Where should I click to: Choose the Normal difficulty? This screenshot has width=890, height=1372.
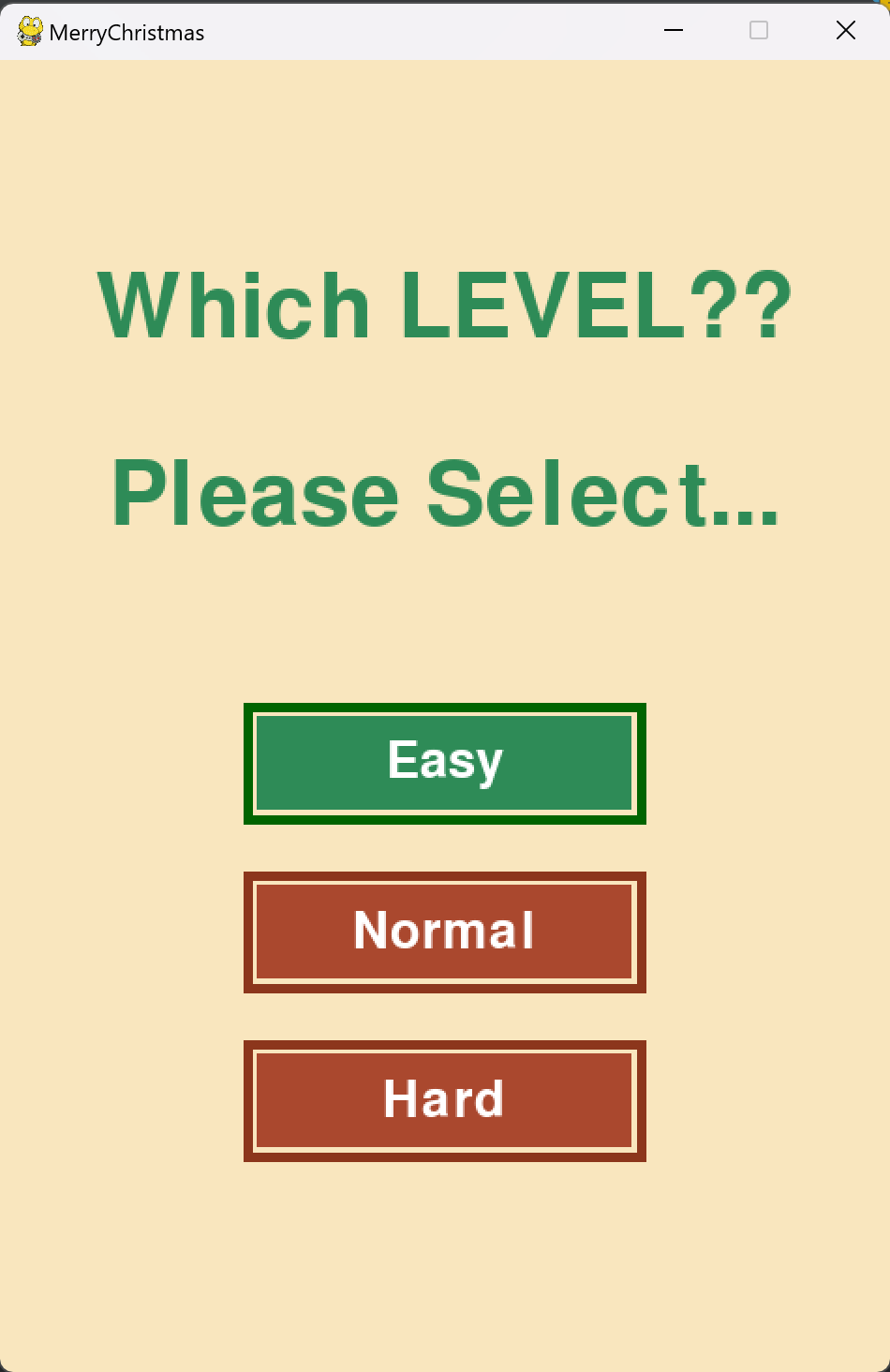(x=445, y=932)
